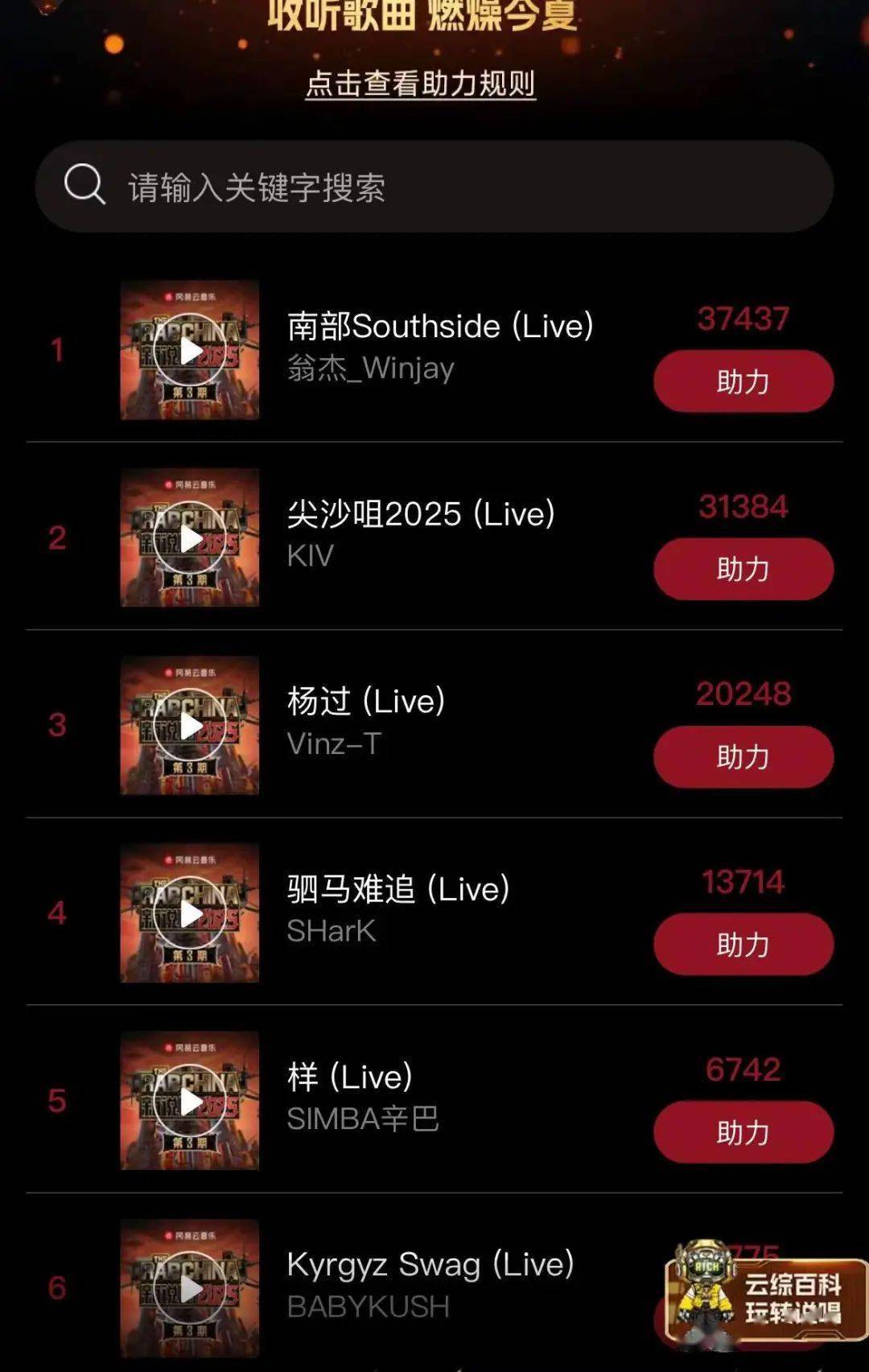Play 杨过 (Live) by Vinz-T
This screenshot has height=1372, width=869.
coord(190,726)
